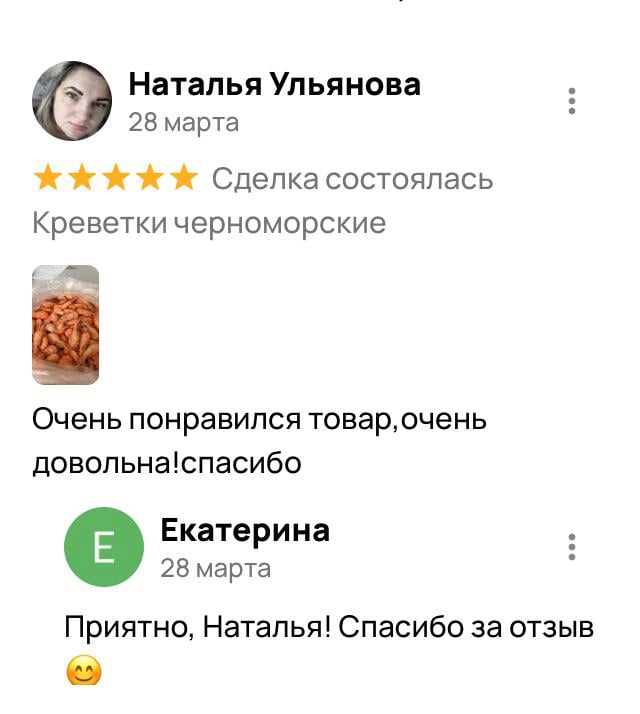Open Екатерина's profile avatar
This screenshot has width=640, height=714.
click(104, 548)
